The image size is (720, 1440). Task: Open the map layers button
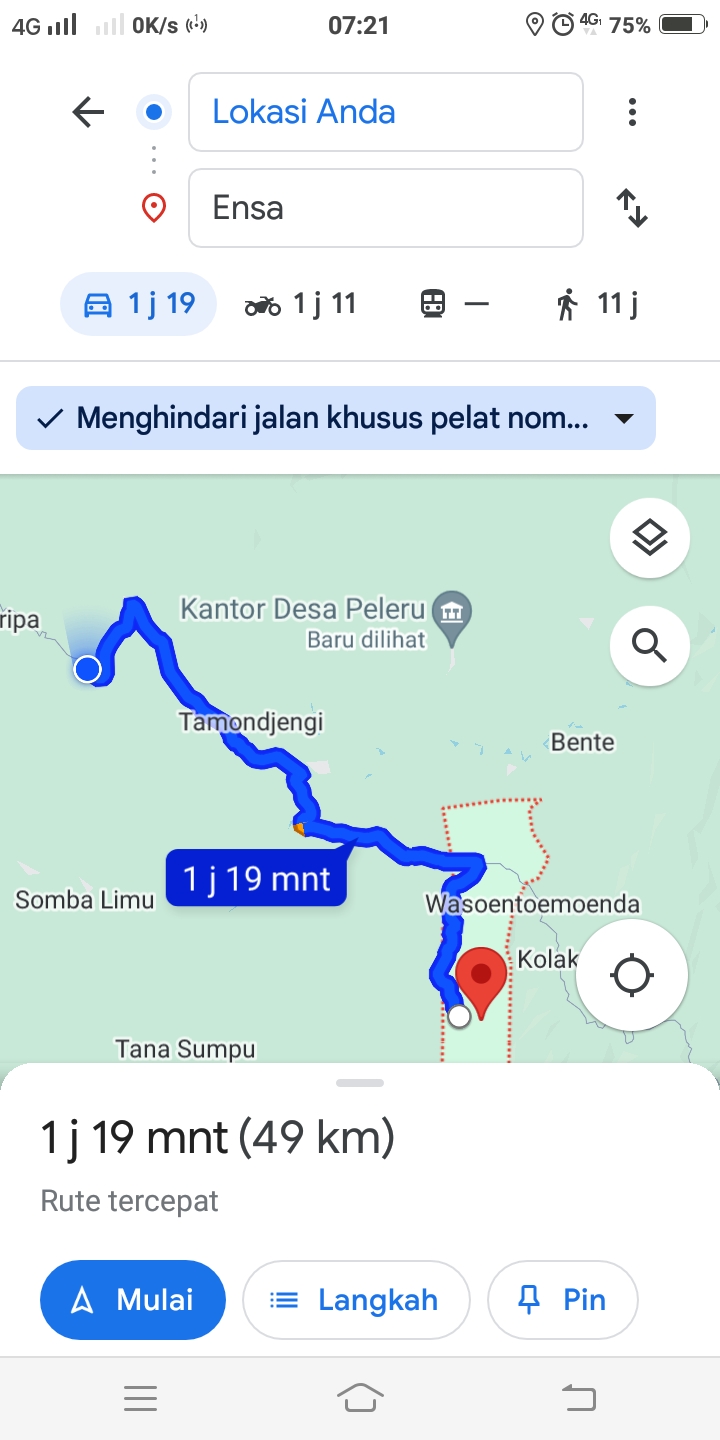pyautogui.click(x=650, y=538)
